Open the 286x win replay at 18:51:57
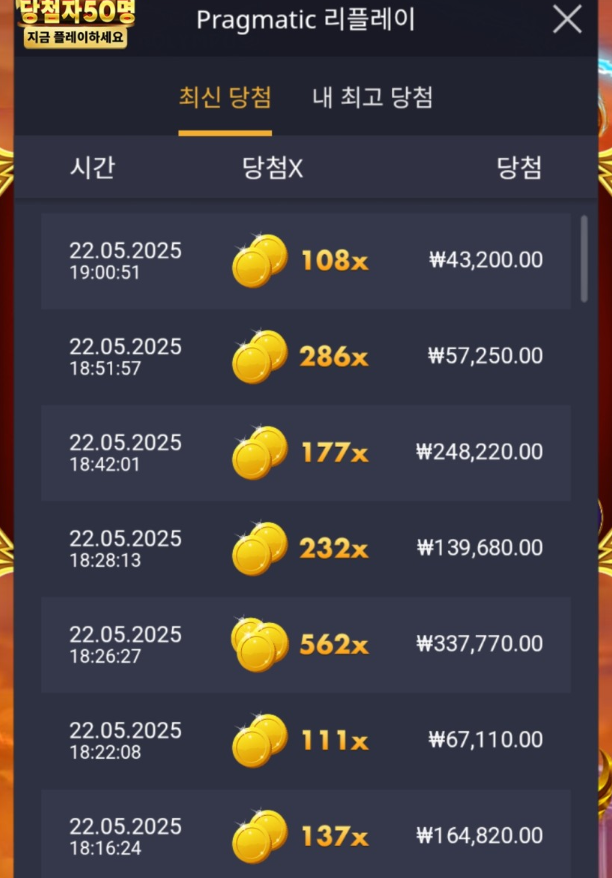The image size is (612, 878). coord(306,357)
